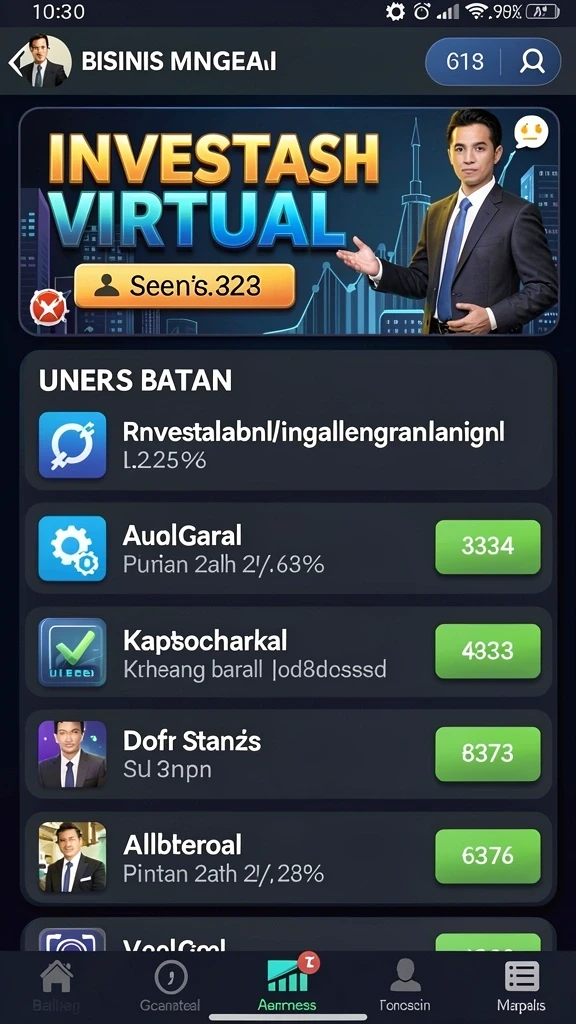Image resolution: width=576 pixels, height=1024 pixels.
Task: Tap the green 4333 button for Kapsocharkal
Action: (488, 650)
